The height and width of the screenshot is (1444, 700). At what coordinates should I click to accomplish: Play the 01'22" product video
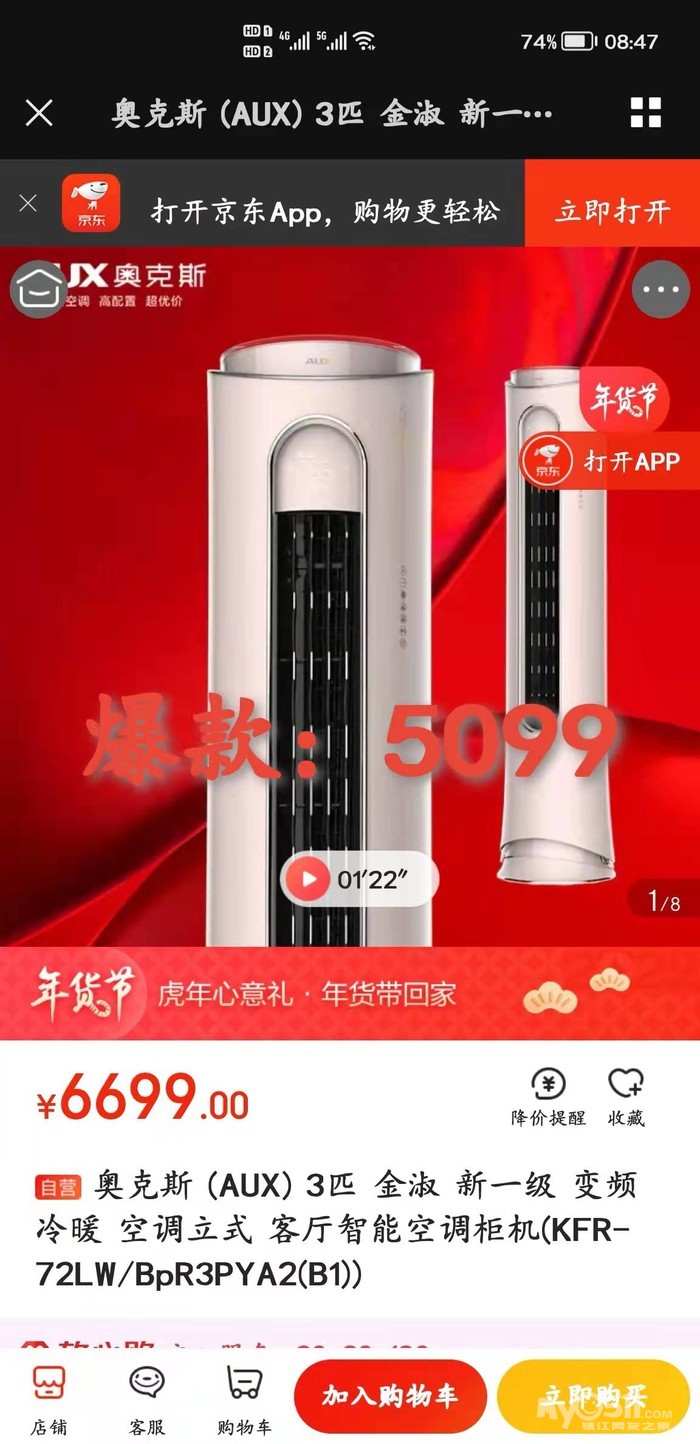[359, 880]
